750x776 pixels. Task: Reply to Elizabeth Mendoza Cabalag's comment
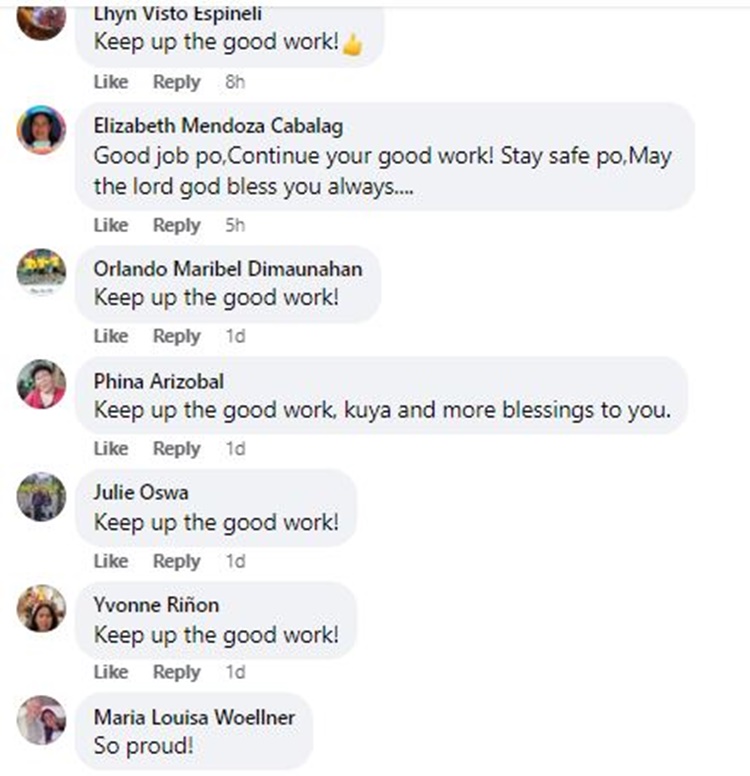click(x=176, y=226)
